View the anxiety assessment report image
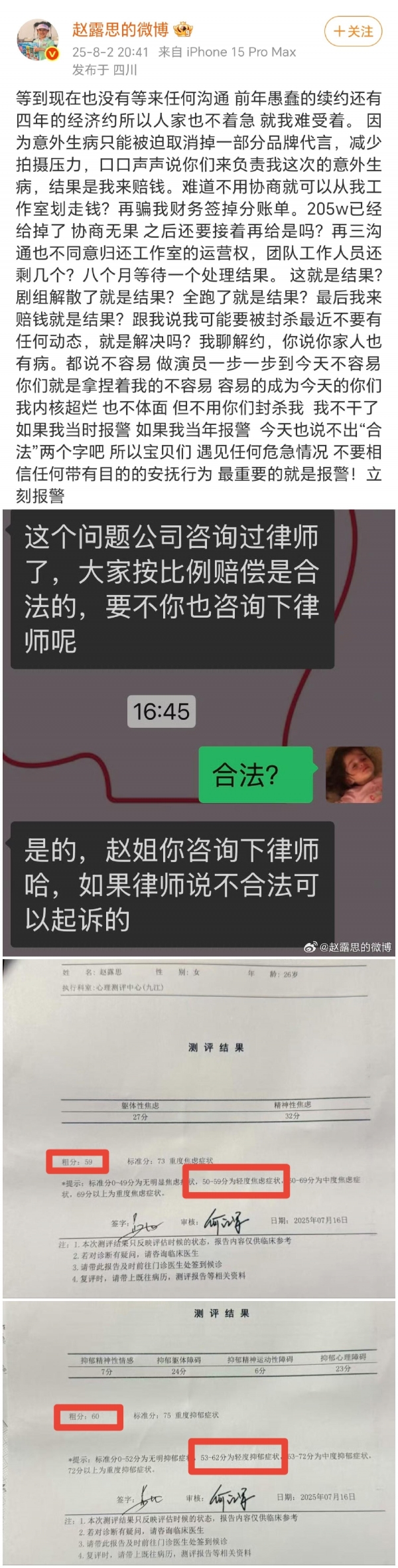This screenshot has width=398, height=1568. (x=199, y=1127)
